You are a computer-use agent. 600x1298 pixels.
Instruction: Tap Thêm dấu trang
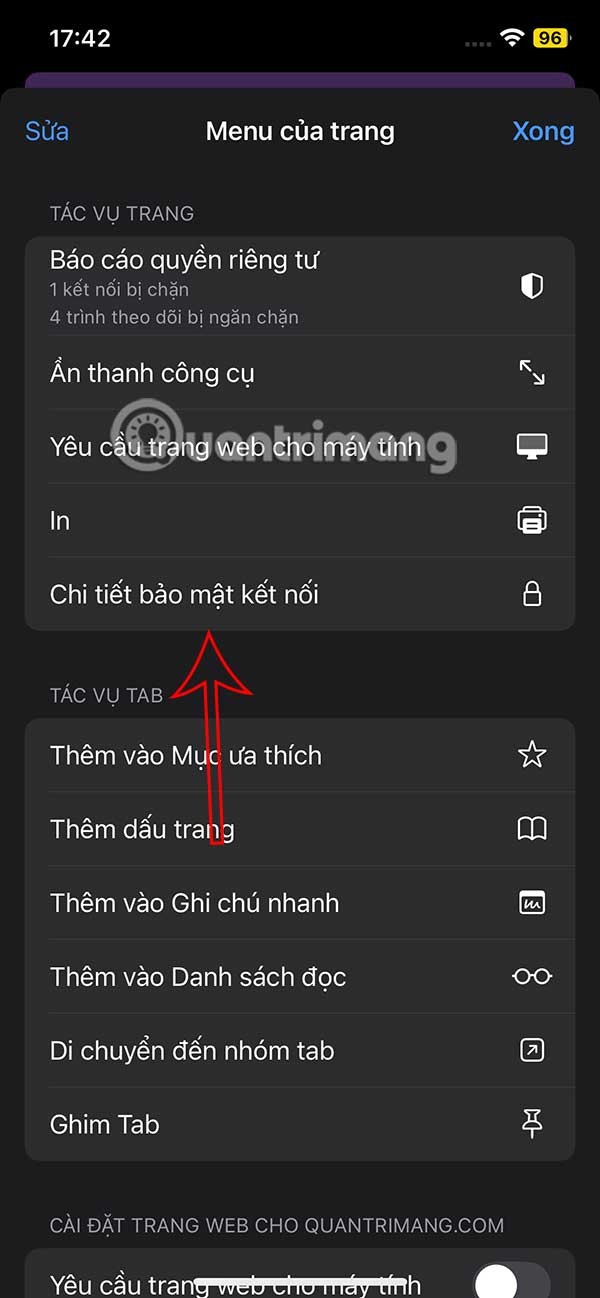(300, 829)
